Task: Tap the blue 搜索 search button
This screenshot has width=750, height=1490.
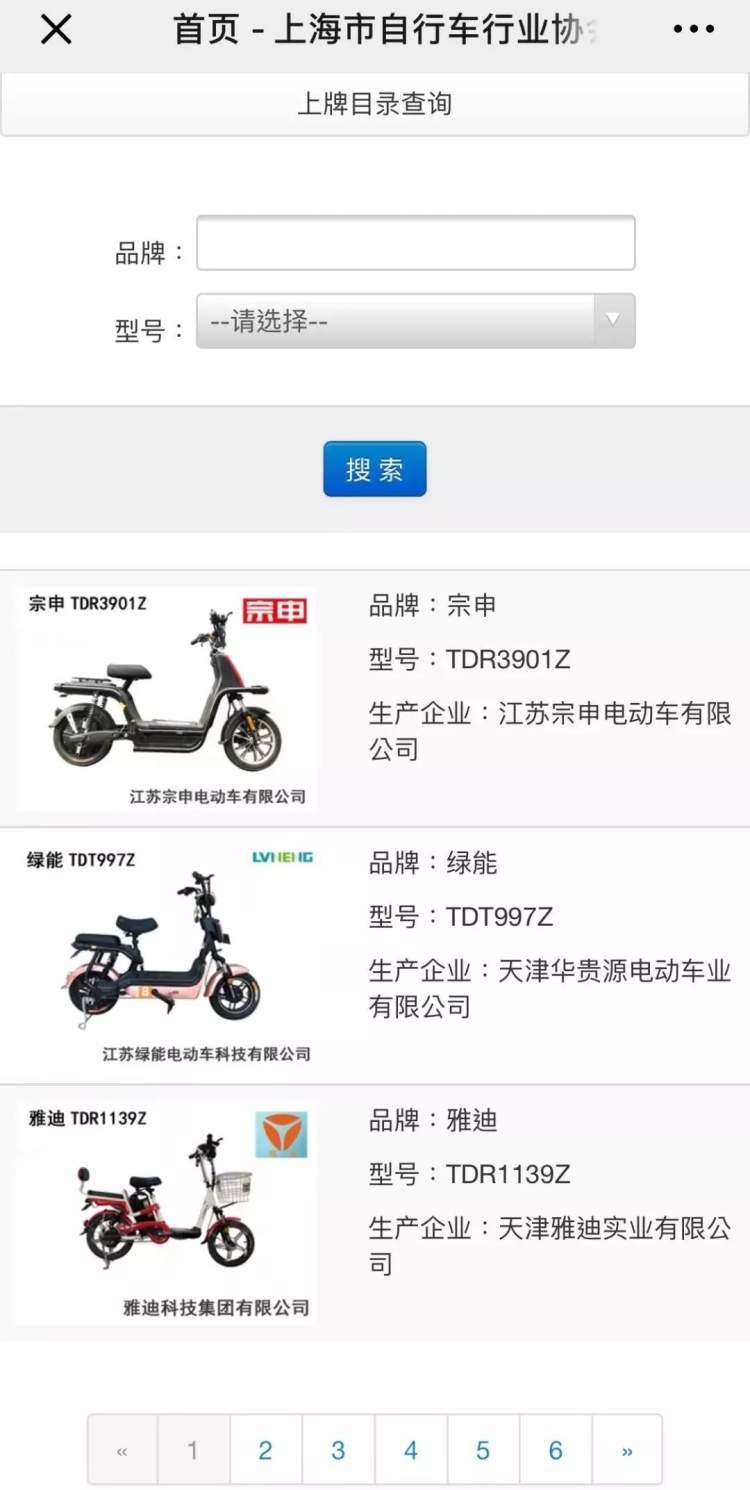Action: [x=374, y=469]
